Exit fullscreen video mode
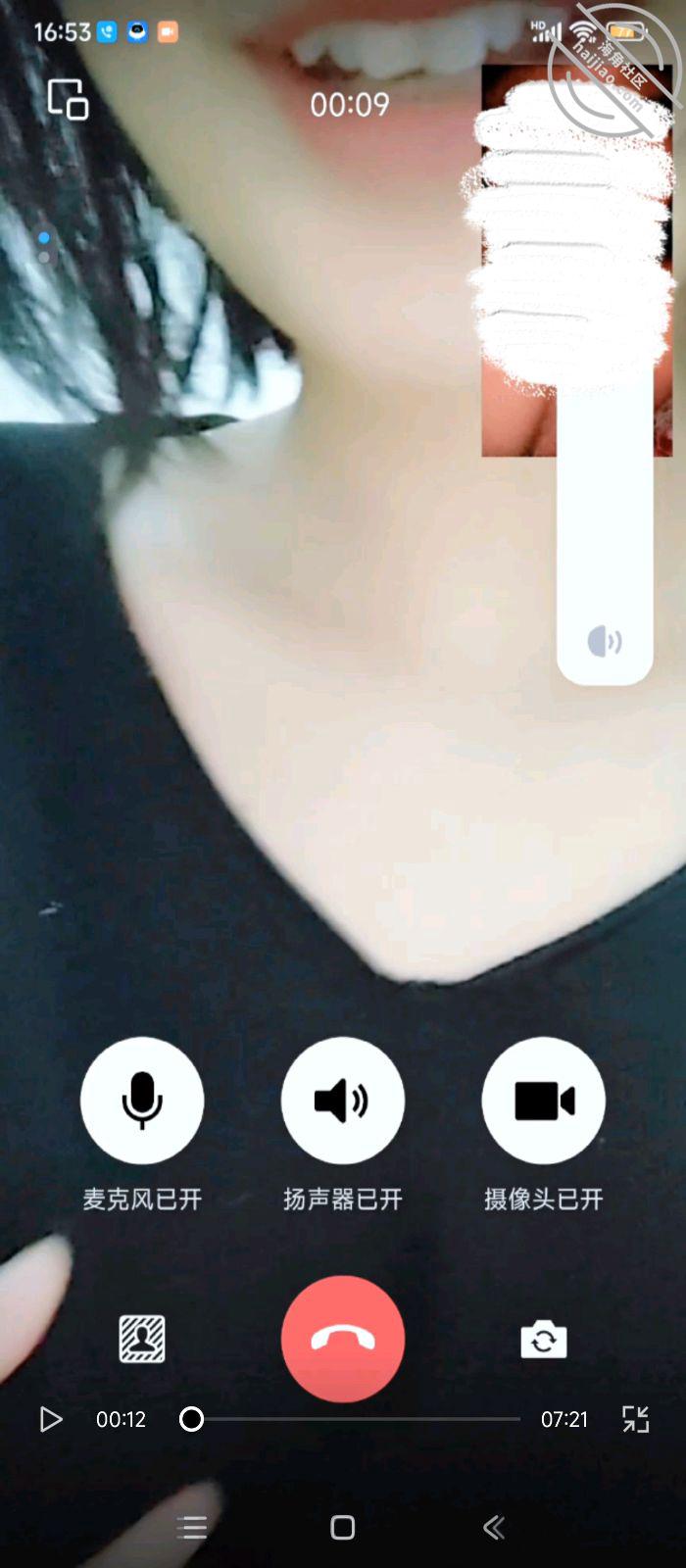 pos(635,1419)
